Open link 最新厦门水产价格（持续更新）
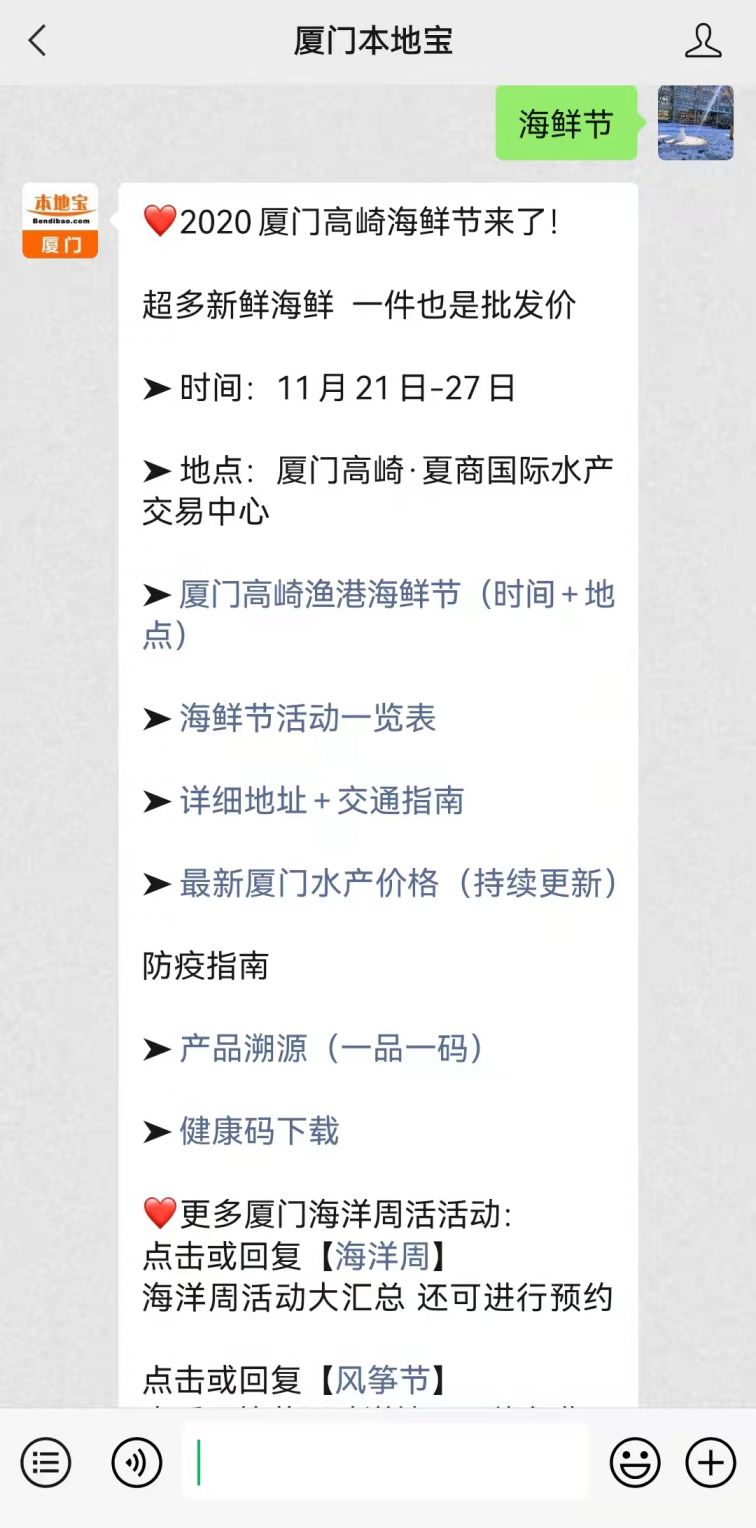756x1528 pixels. (x=399, y=883)
